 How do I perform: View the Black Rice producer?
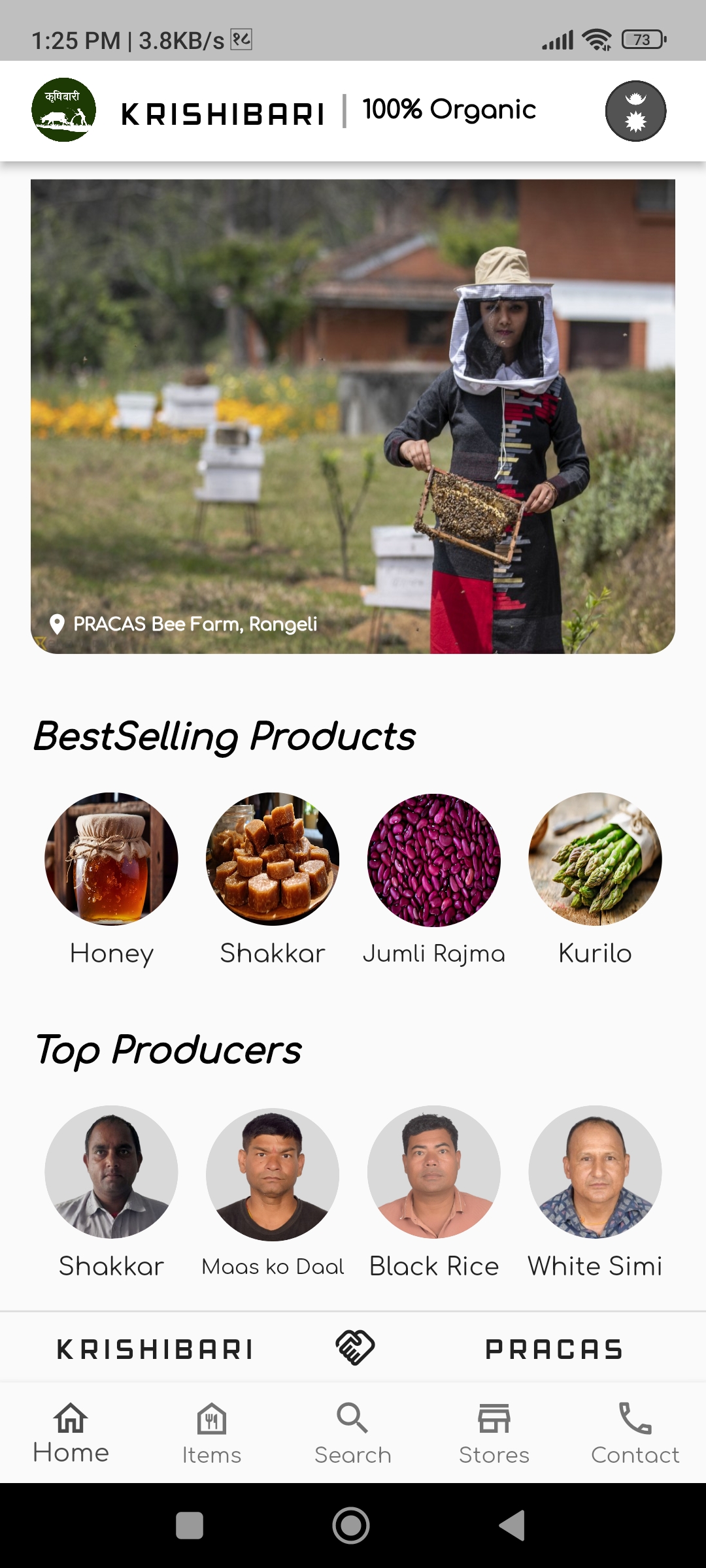(434, 1173)
